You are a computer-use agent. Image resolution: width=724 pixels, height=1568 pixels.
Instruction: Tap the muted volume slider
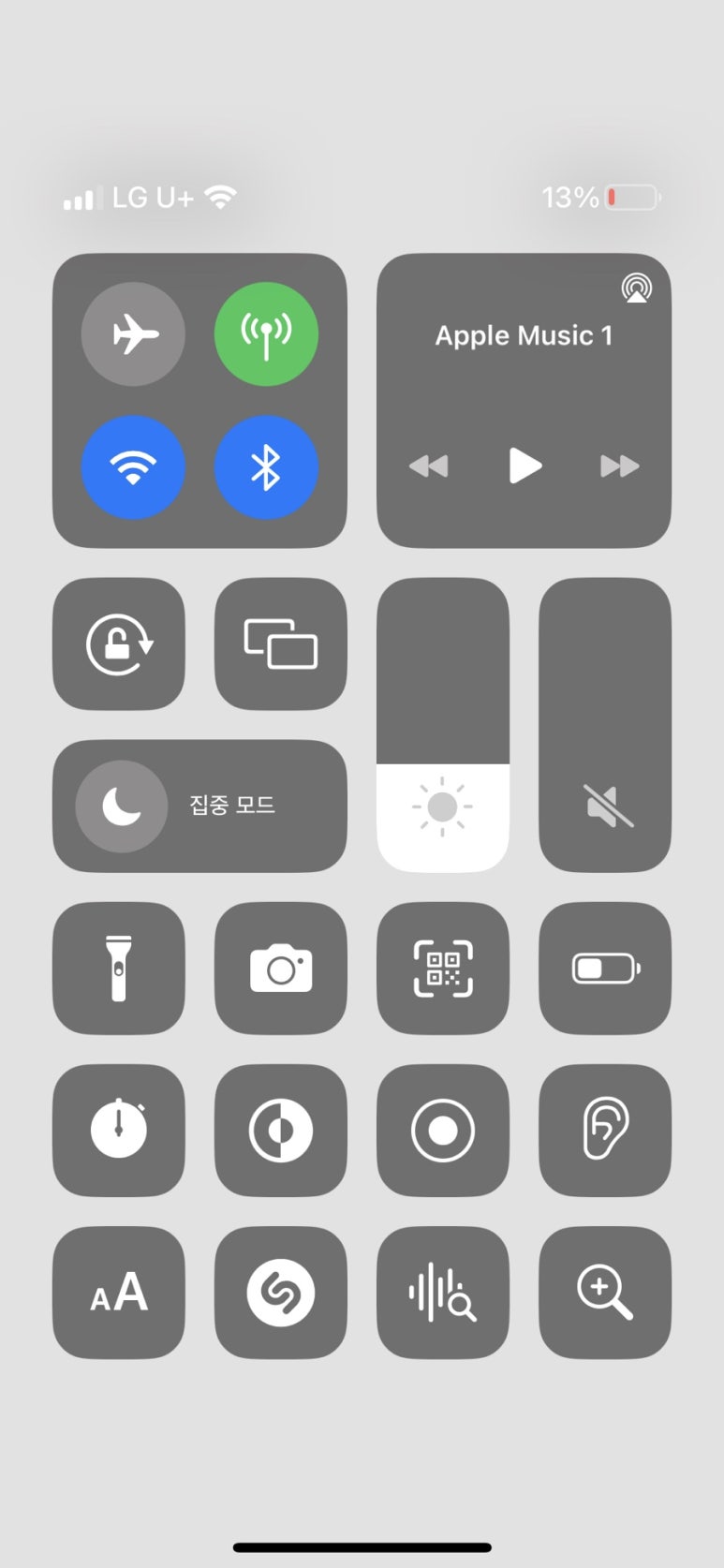coord(605,726)
